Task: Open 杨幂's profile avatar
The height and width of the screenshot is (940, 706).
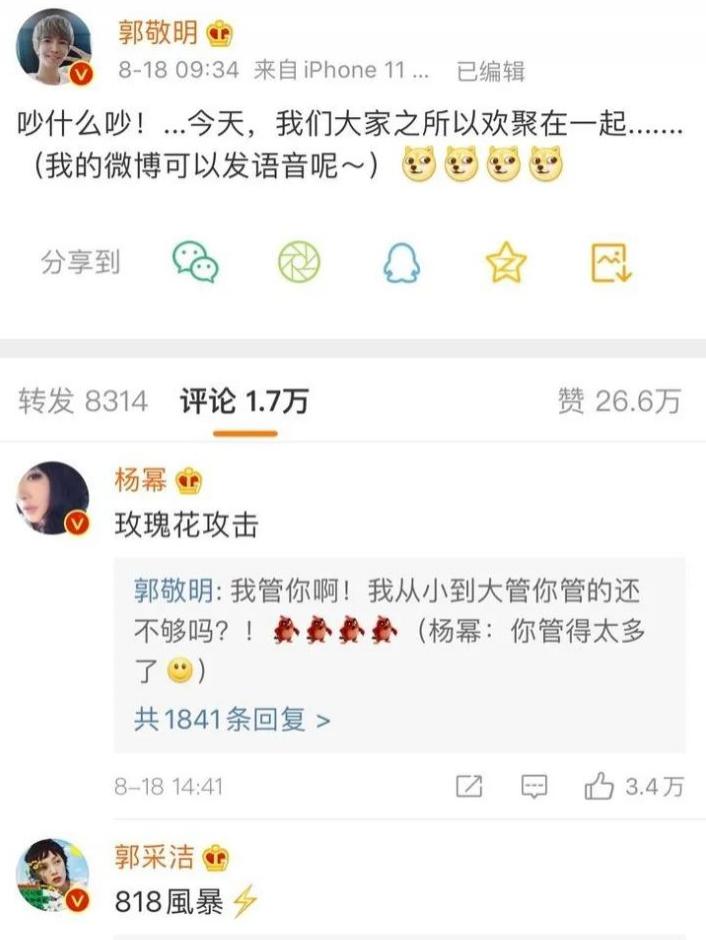Action: click(x=54, y=498)
